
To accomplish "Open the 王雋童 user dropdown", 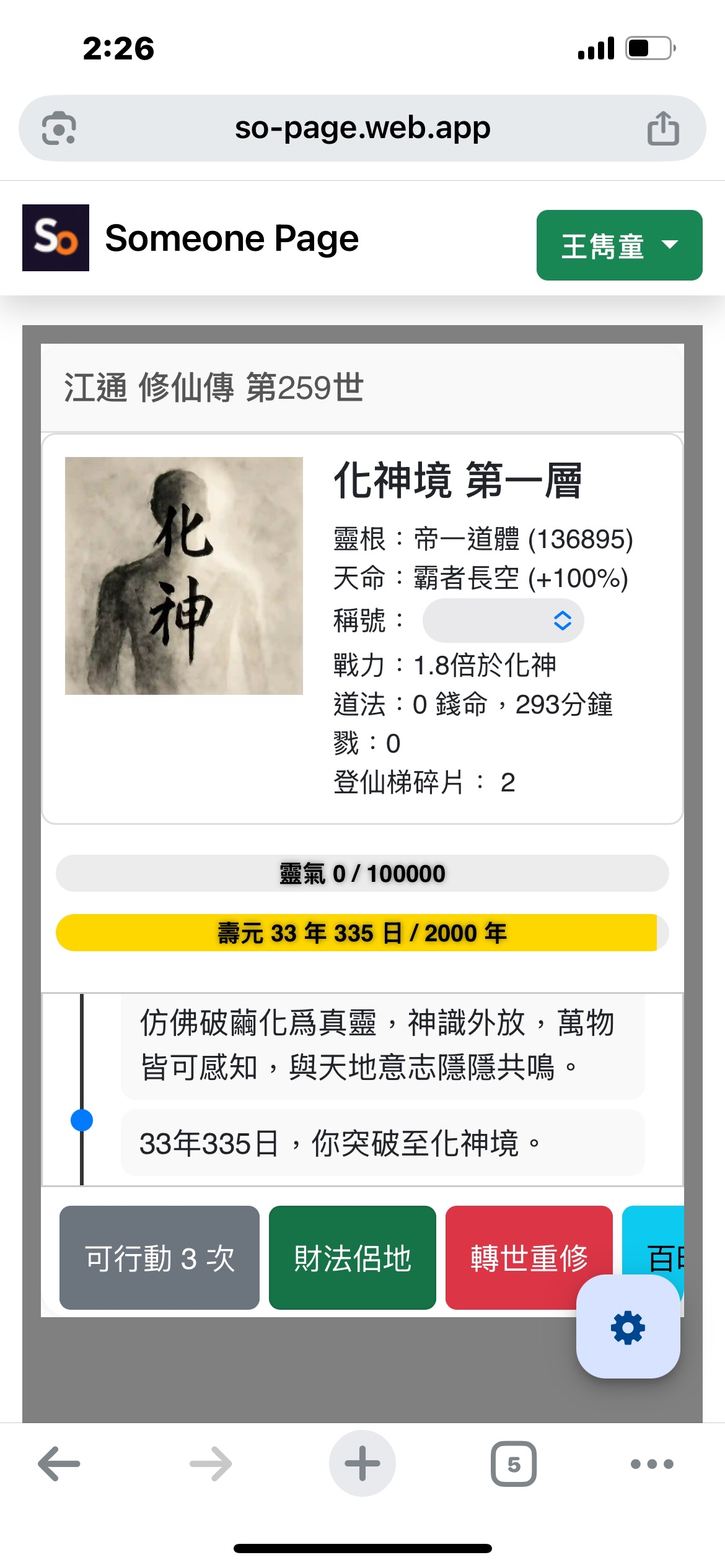I will click(x=619, y=245).
